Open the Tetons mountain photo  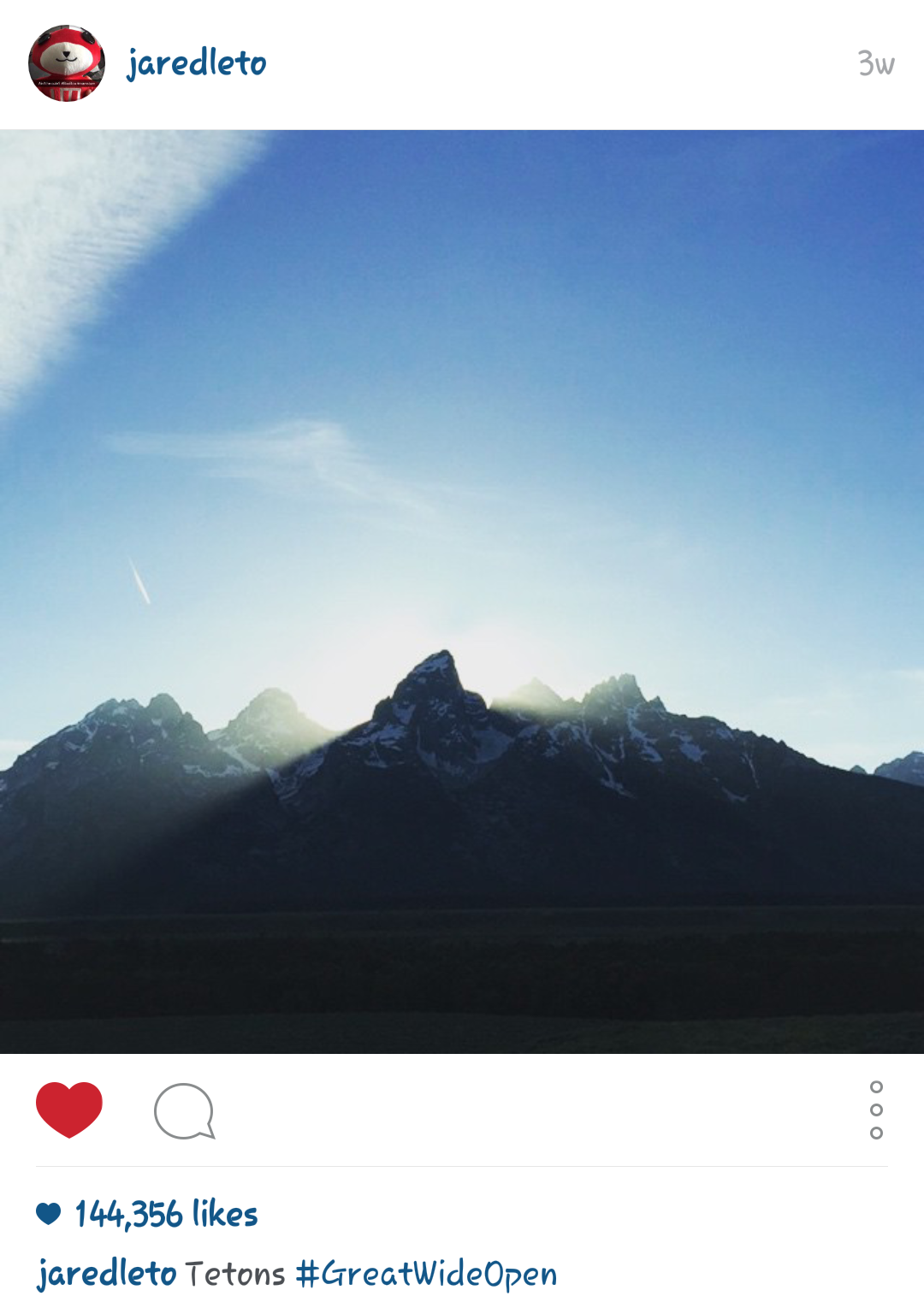[462, 591]
